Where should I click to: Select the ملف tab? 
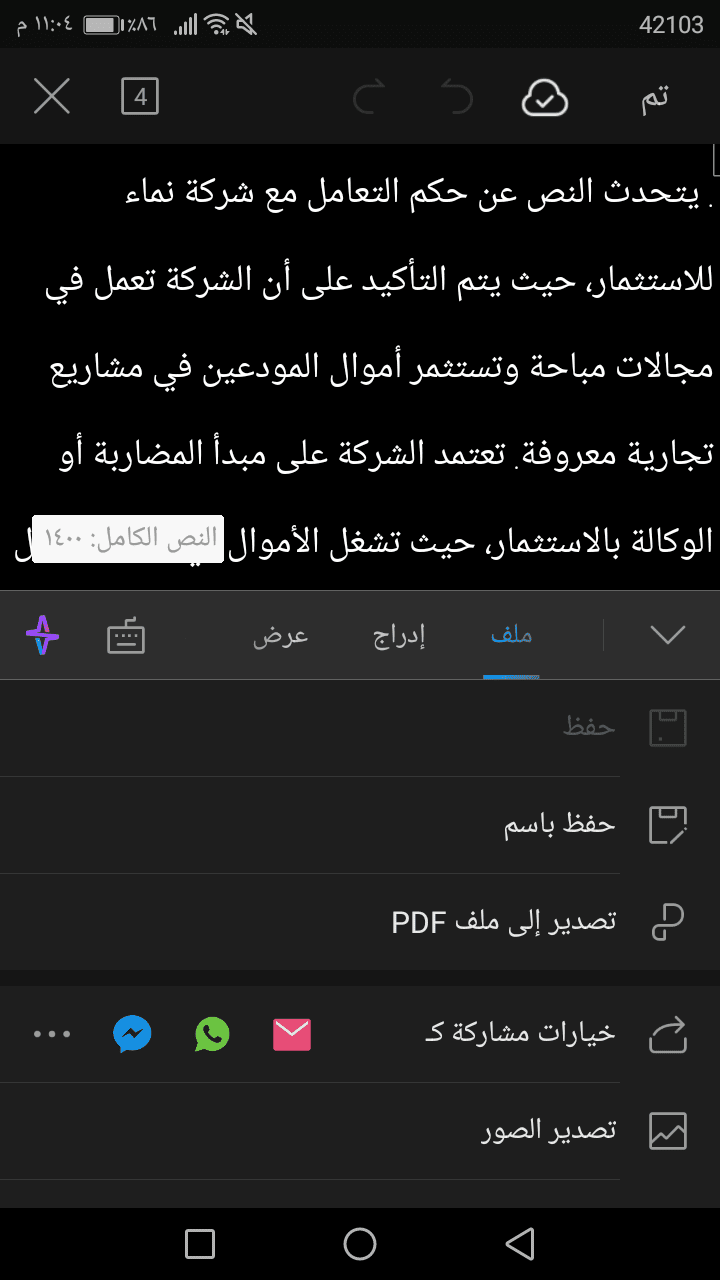click(x=512, y=635)
